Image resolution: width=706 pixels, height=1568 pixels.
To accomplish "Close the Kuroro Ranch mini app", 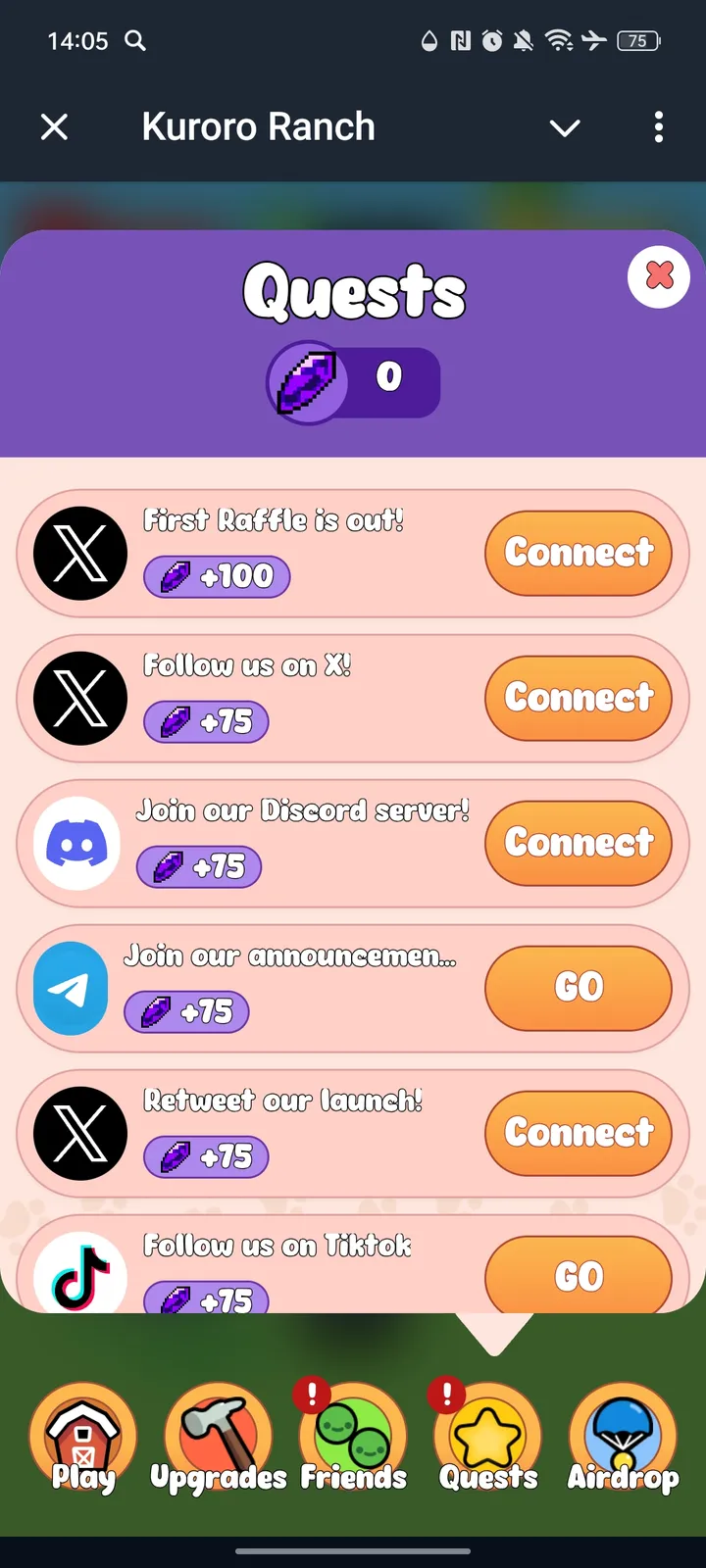I will pos(54,127).
